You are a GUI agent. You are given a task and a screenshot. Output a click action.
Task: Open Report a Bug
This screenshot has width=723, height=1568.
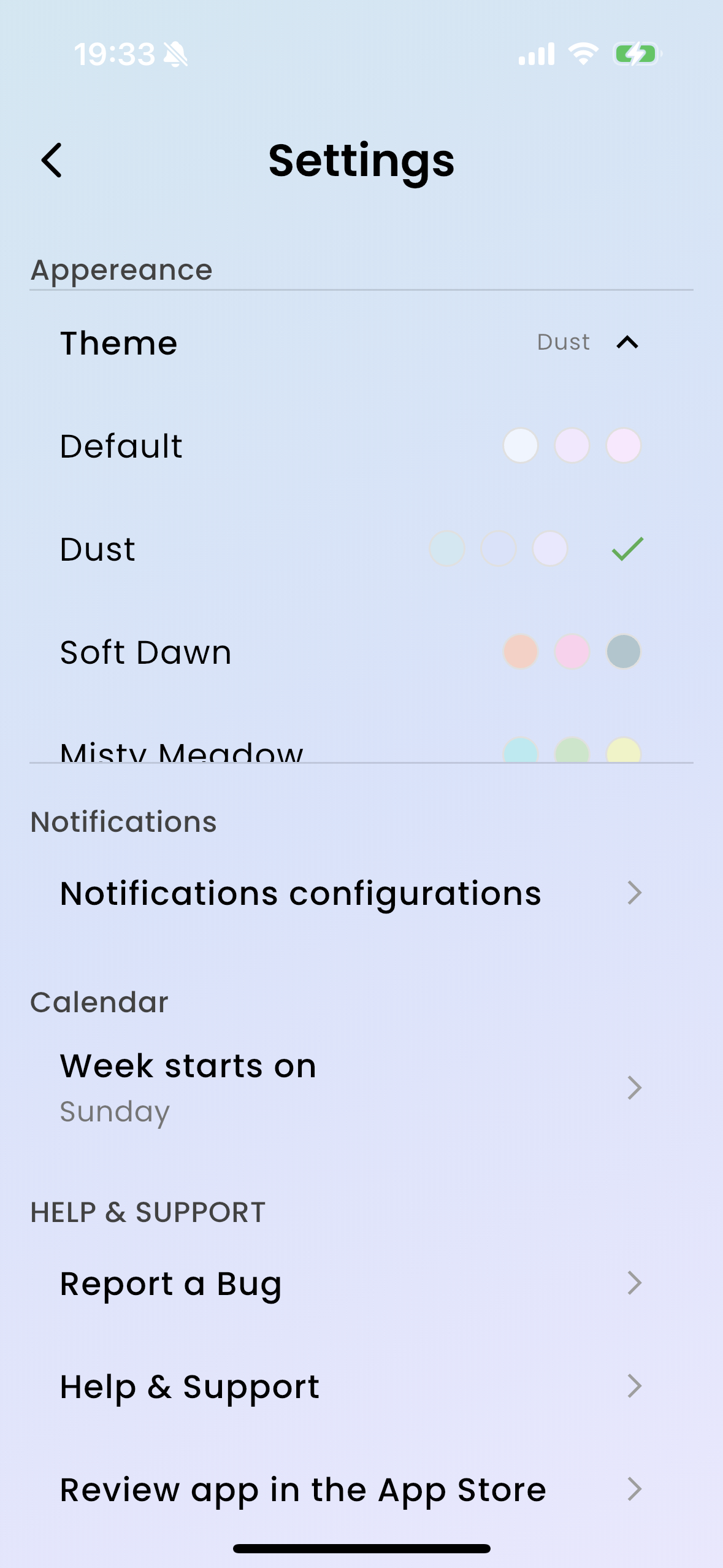click(x=170, y=1284)
